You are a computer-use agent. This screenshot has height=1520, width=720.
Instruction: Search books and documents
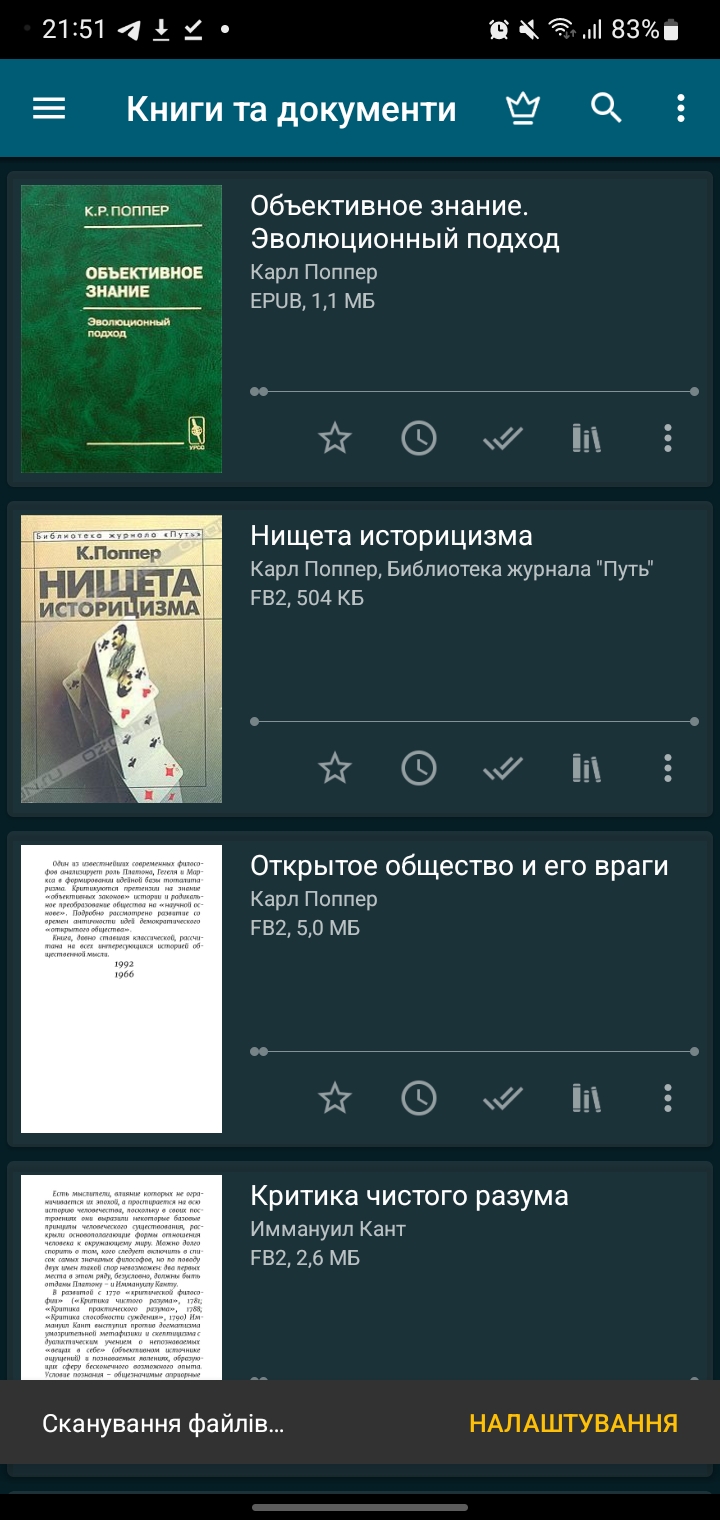[606, 108]
